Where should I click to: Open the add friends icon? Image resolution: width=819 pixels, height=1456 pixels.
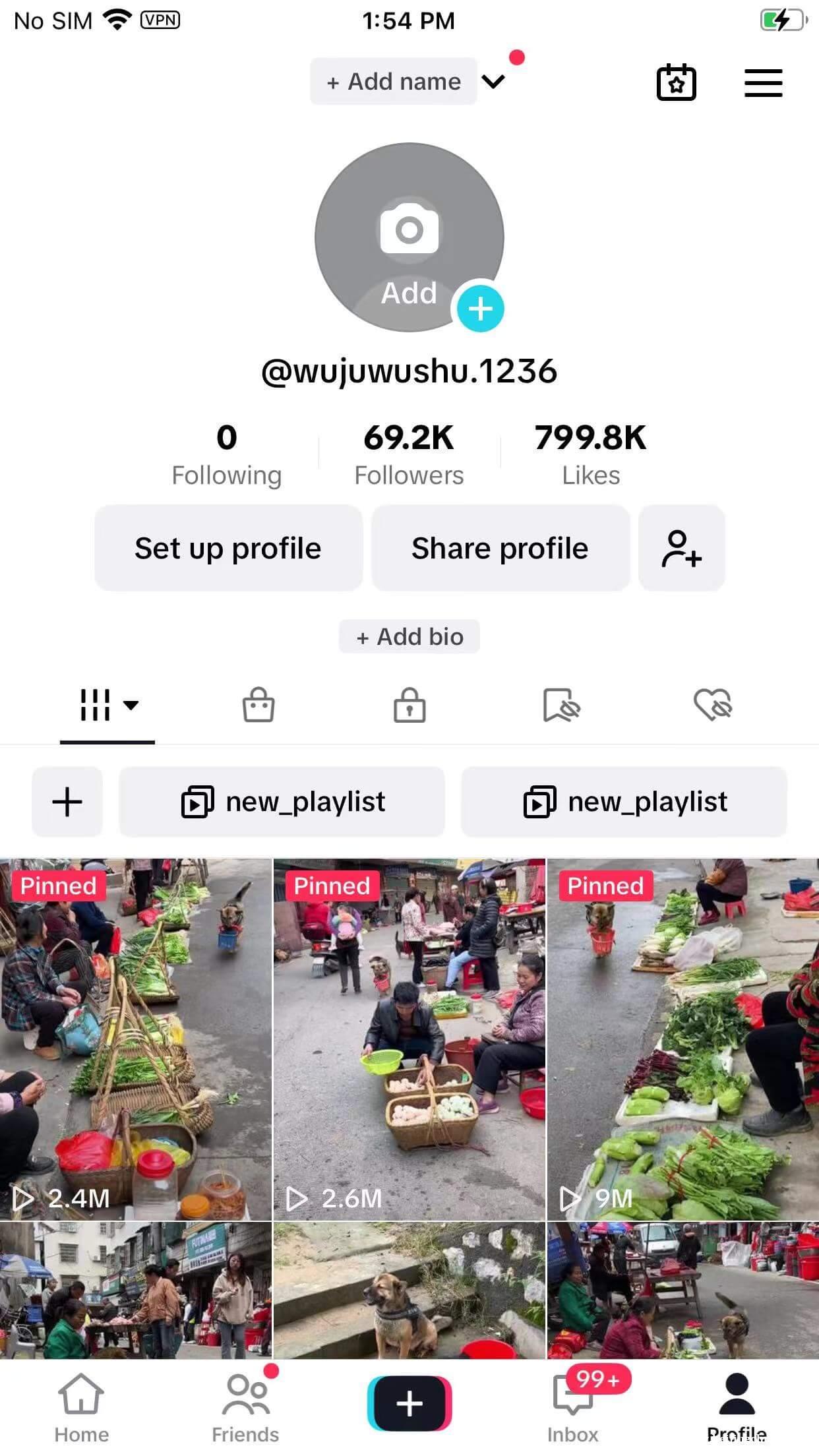681,548
